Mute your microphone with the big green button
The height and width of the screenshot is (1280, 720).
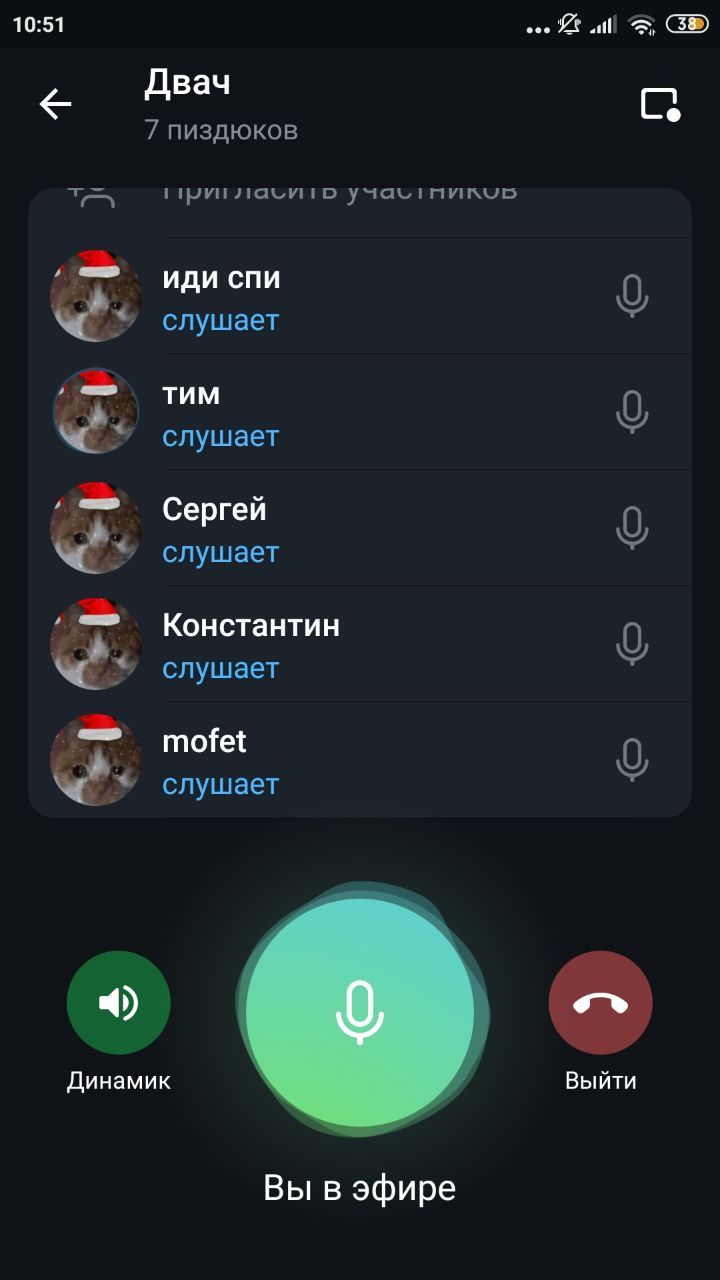pos(360,1012)
